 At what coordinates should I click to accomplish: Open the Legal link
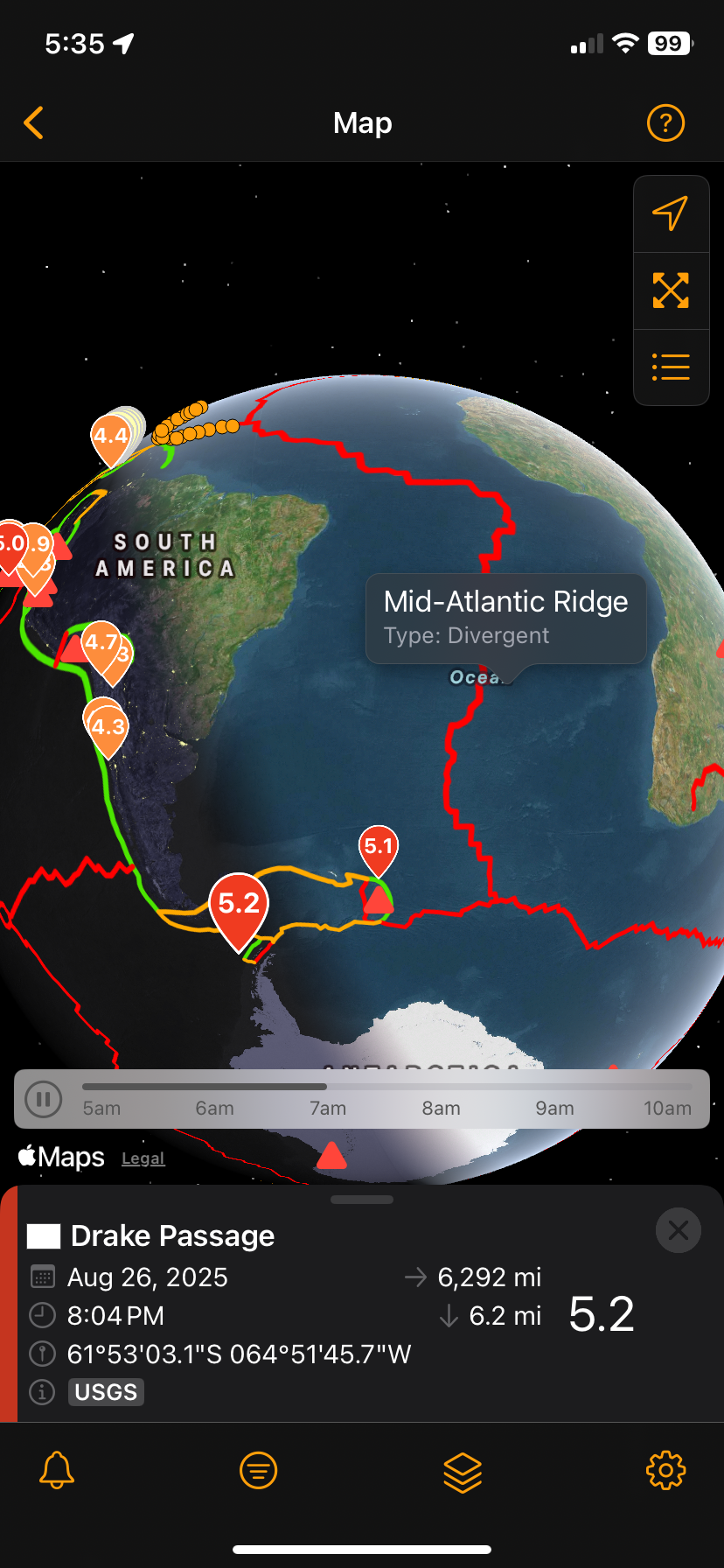point(143,1158)
